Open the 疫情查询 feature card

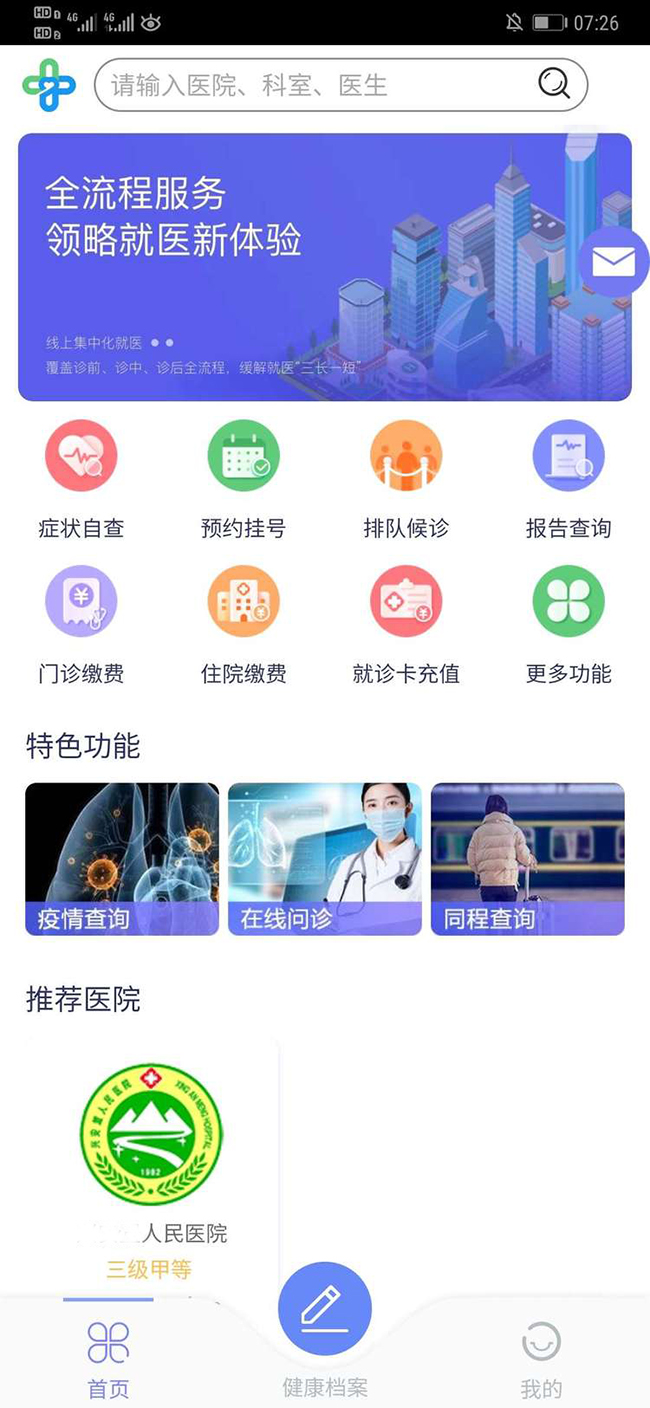122,859
